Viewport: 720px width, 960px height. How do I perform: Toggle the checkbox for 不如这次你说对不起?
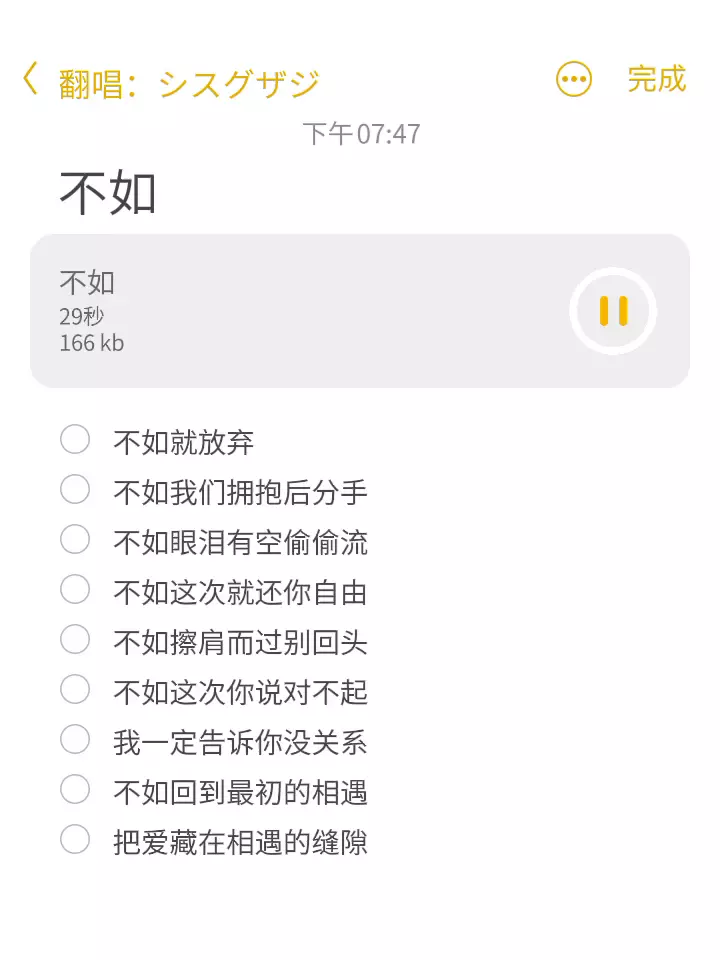pyautogui.click(x=75, y=689)
